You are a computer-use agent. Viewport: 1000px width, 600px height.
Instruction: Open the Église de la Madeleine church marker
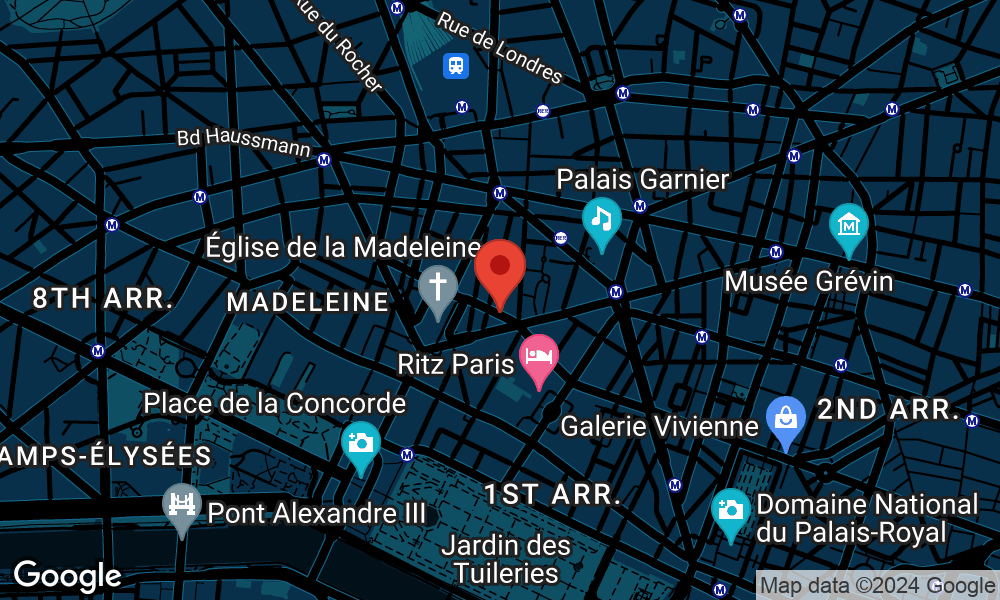click(437, 287)
